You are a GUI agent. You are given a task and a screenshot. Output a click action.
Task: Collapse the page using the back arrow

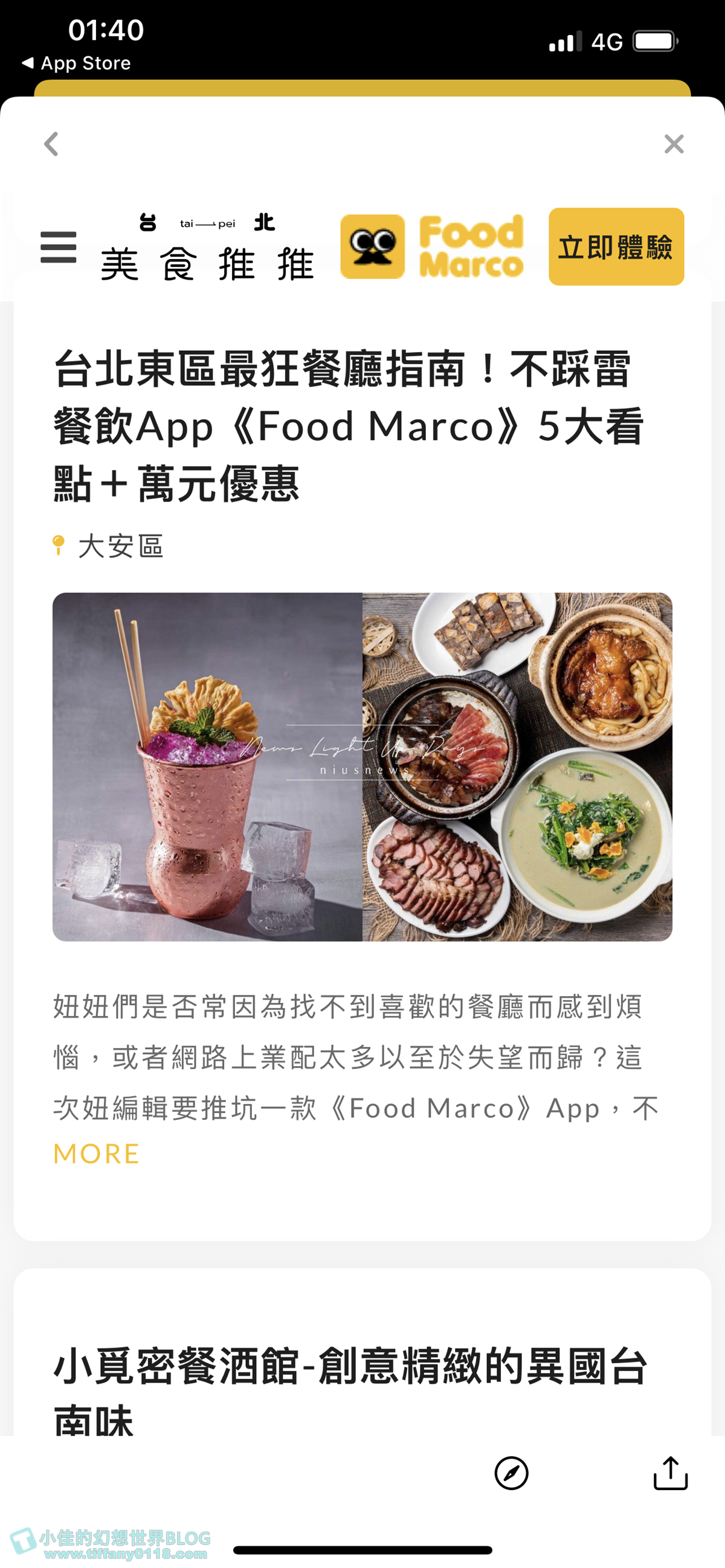click(x=51, y=144)
